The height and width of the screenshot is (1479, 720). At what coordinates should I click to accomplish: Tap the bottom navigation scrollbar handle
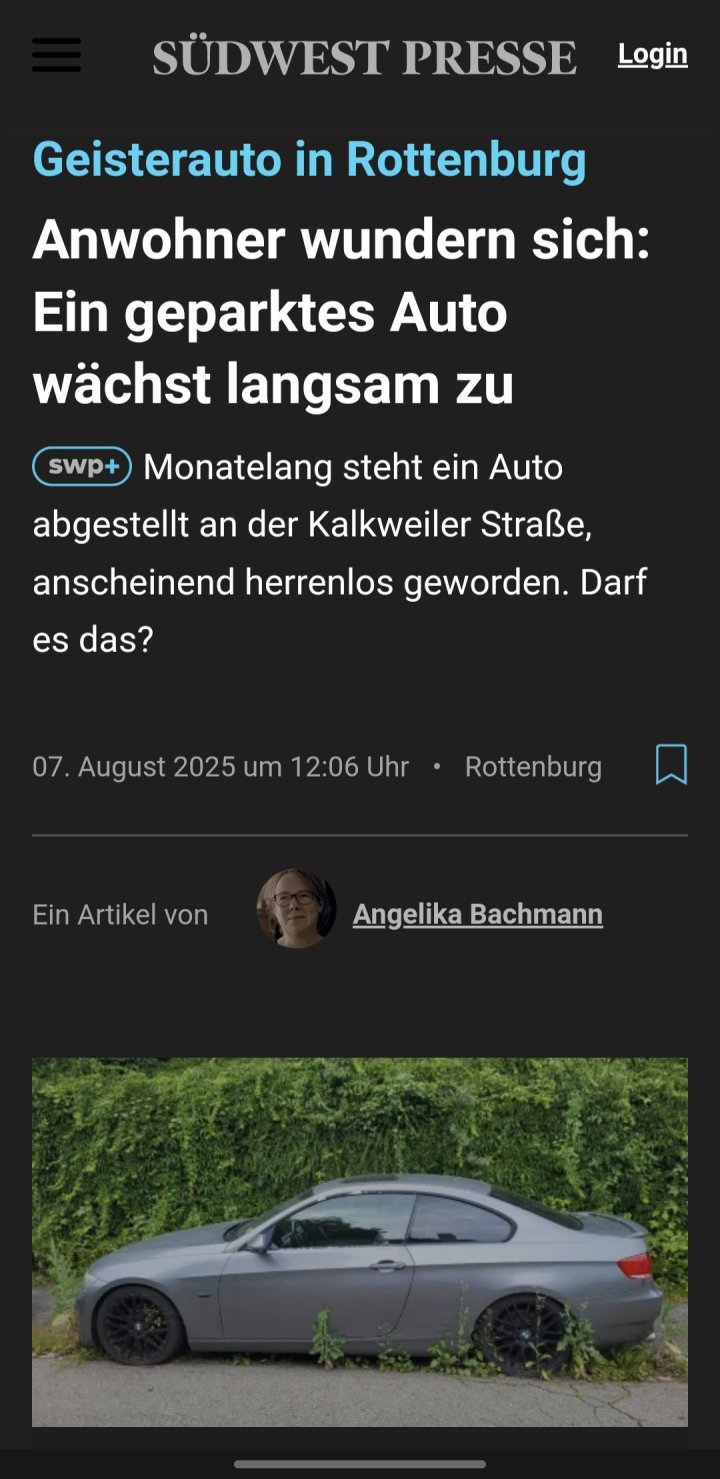tap(360, 1464)
